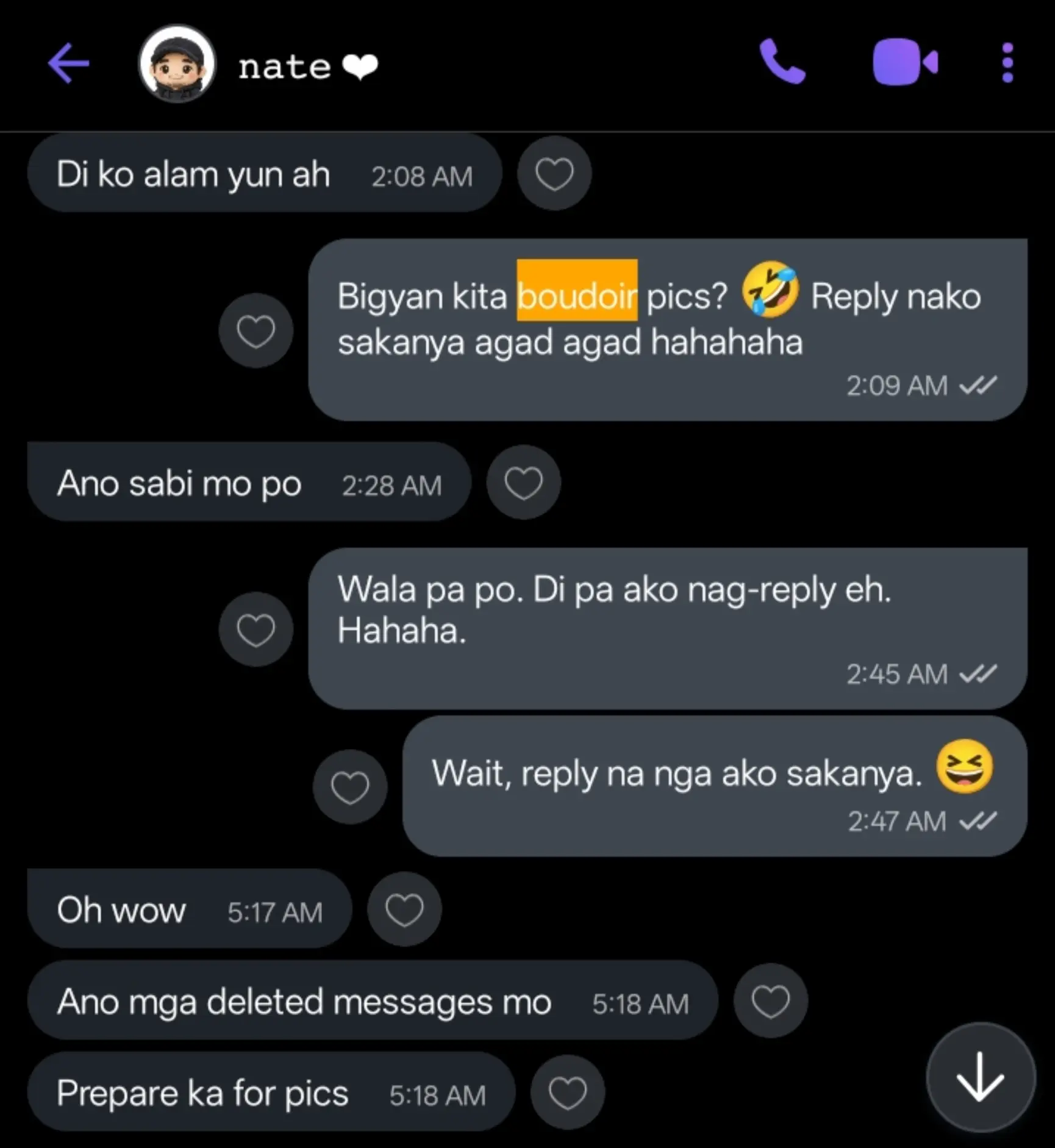Start a voice call with nate
Viewport: 1055px width, 1148px height.
(x=782, y=62)
